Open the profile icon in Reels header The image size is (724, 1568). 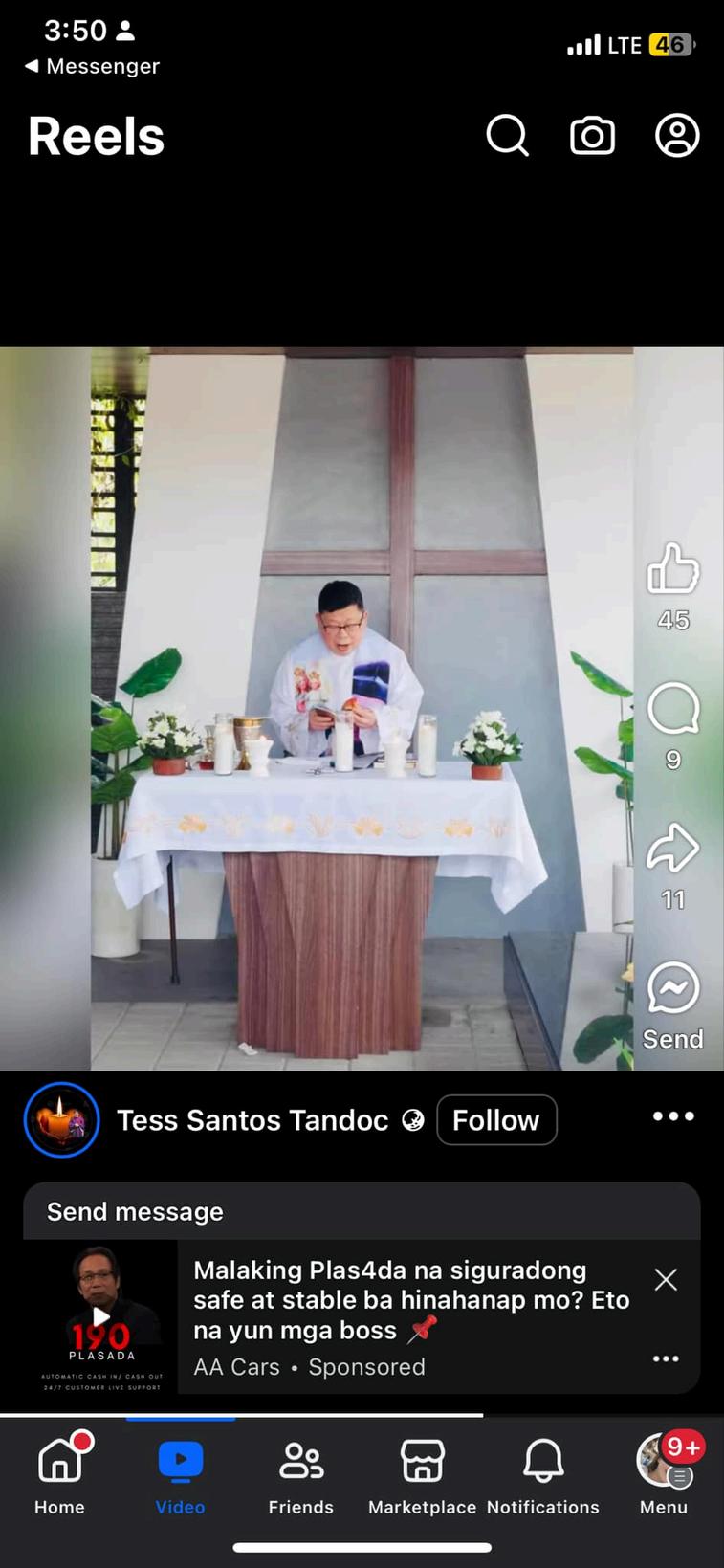(x=677, y=136)
